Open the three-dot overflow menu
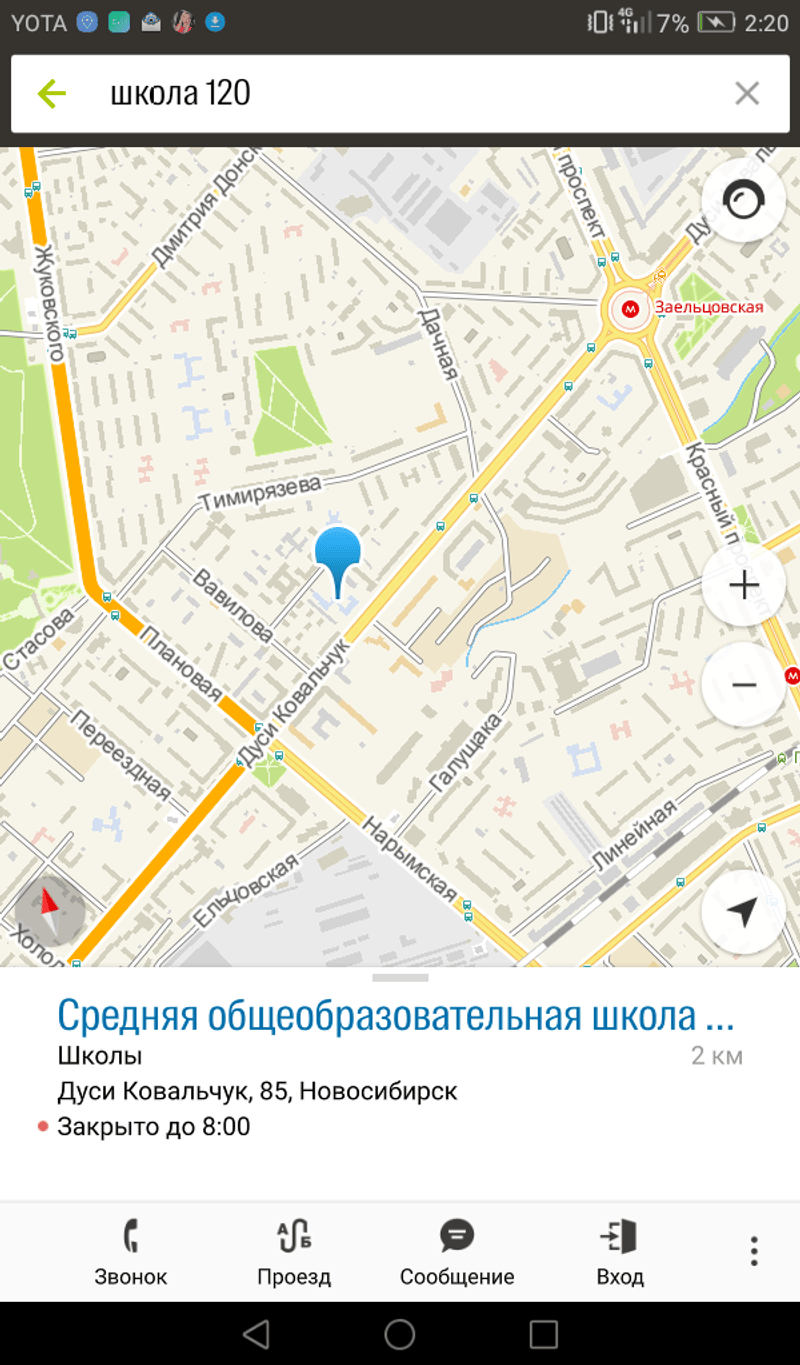800x1365 pixels. (754, 1251)
